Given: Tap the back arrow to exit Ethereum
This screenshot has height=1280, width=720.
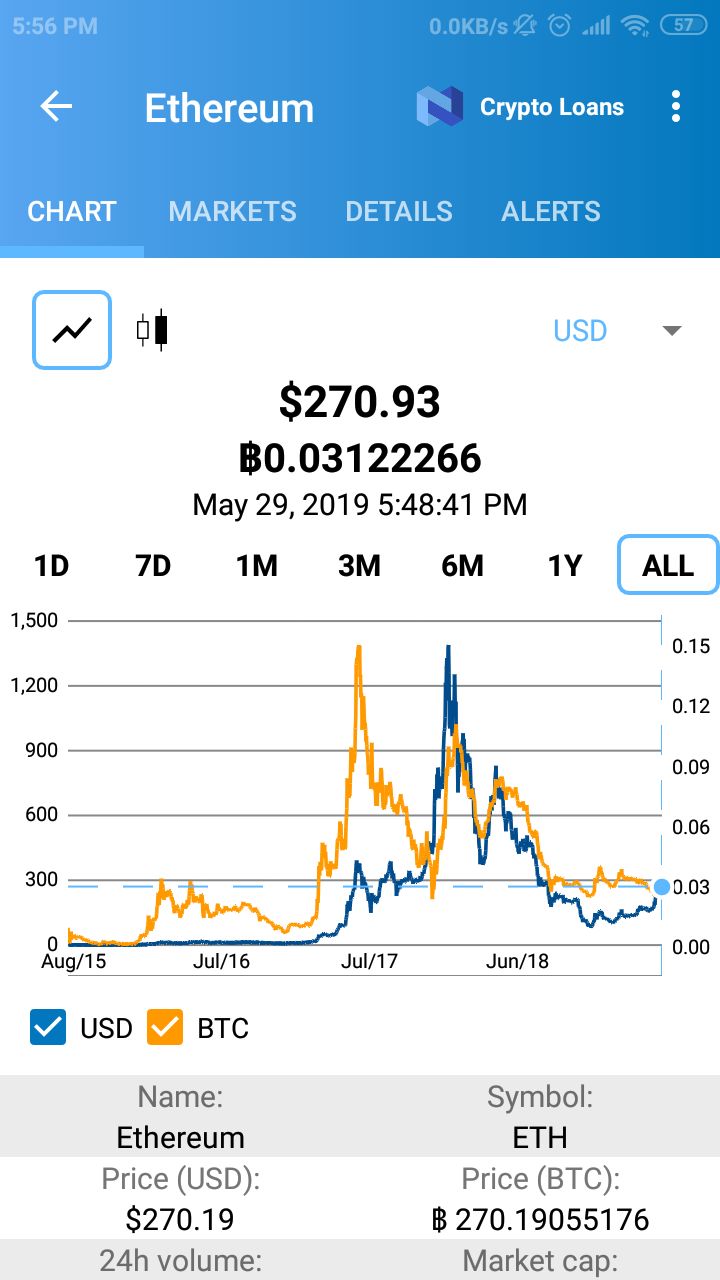Looking at the screenshot, I should (57, 106).
